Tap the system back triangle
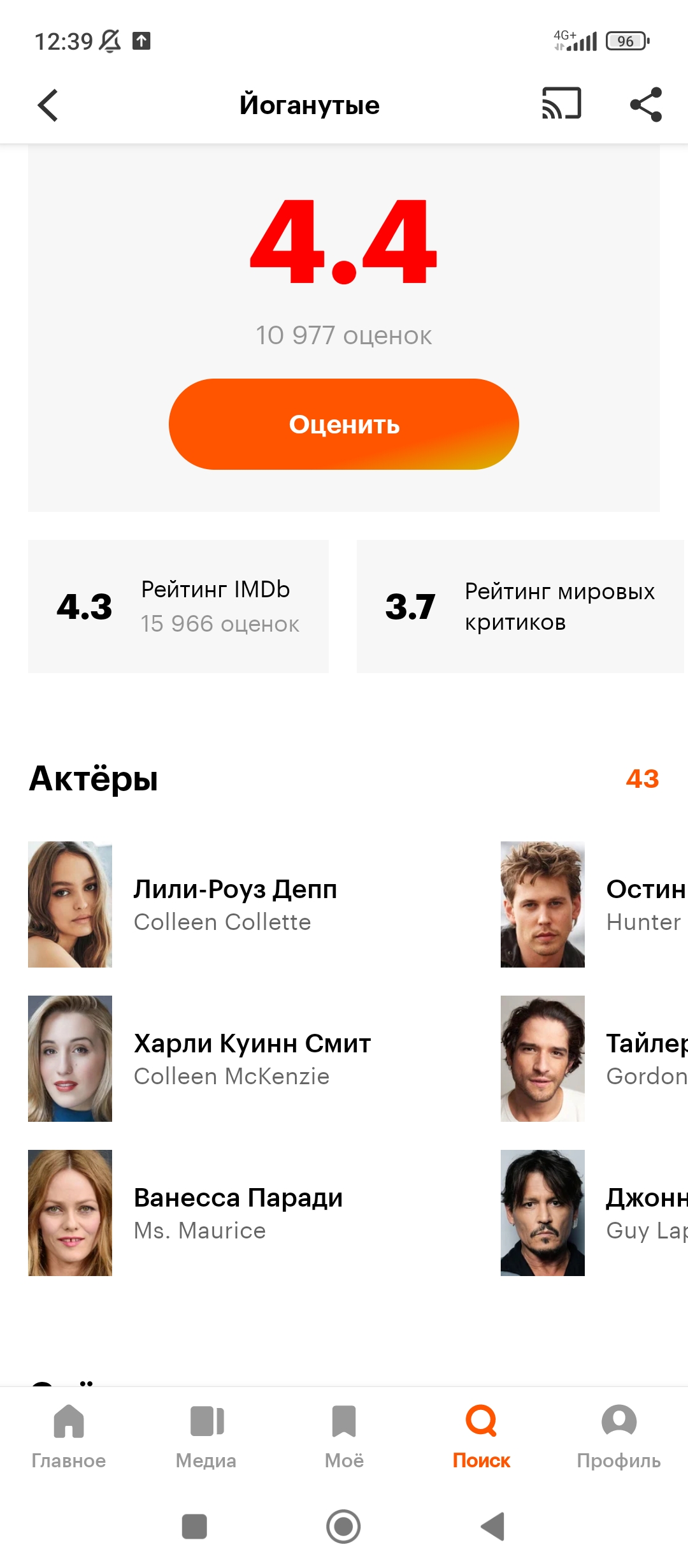This screenshot has height=1568, width=688. point(492,1527)
